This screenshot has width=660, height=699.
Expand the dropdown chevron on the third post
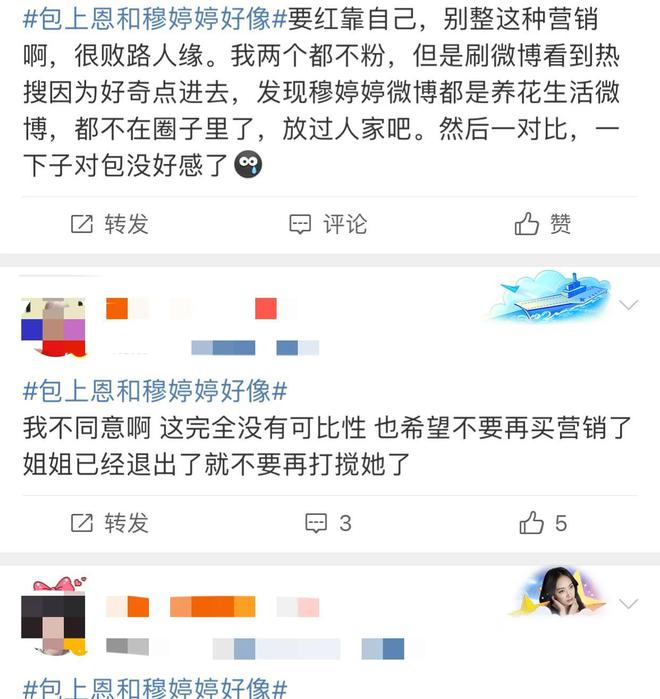629,604
